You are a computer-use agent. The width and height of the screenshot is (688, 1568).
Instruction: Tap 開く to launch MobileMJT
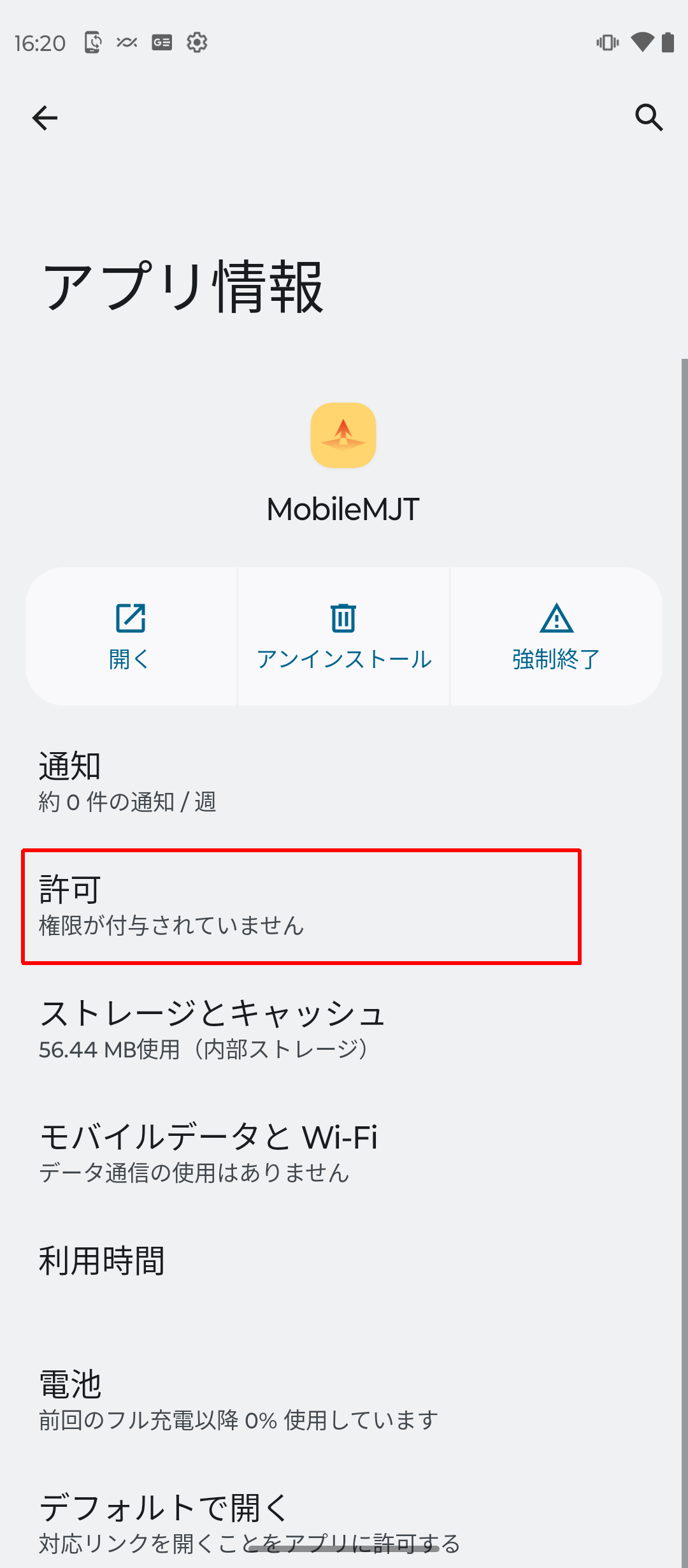point(131,637)
